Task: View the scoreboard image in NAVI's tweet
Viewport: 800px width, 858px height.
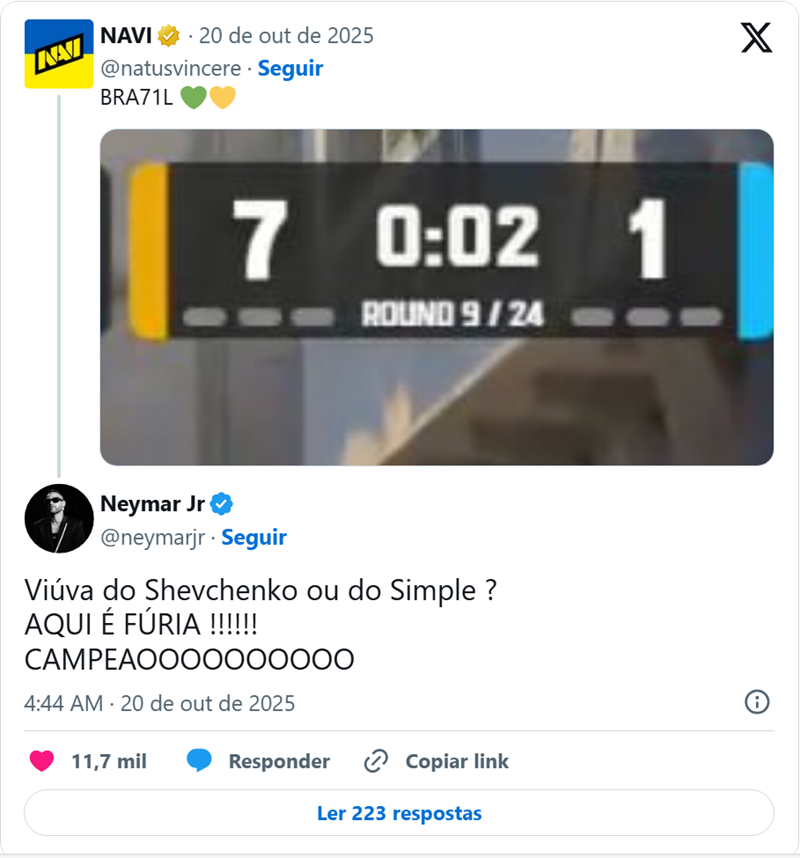Action: pos(436,297)
